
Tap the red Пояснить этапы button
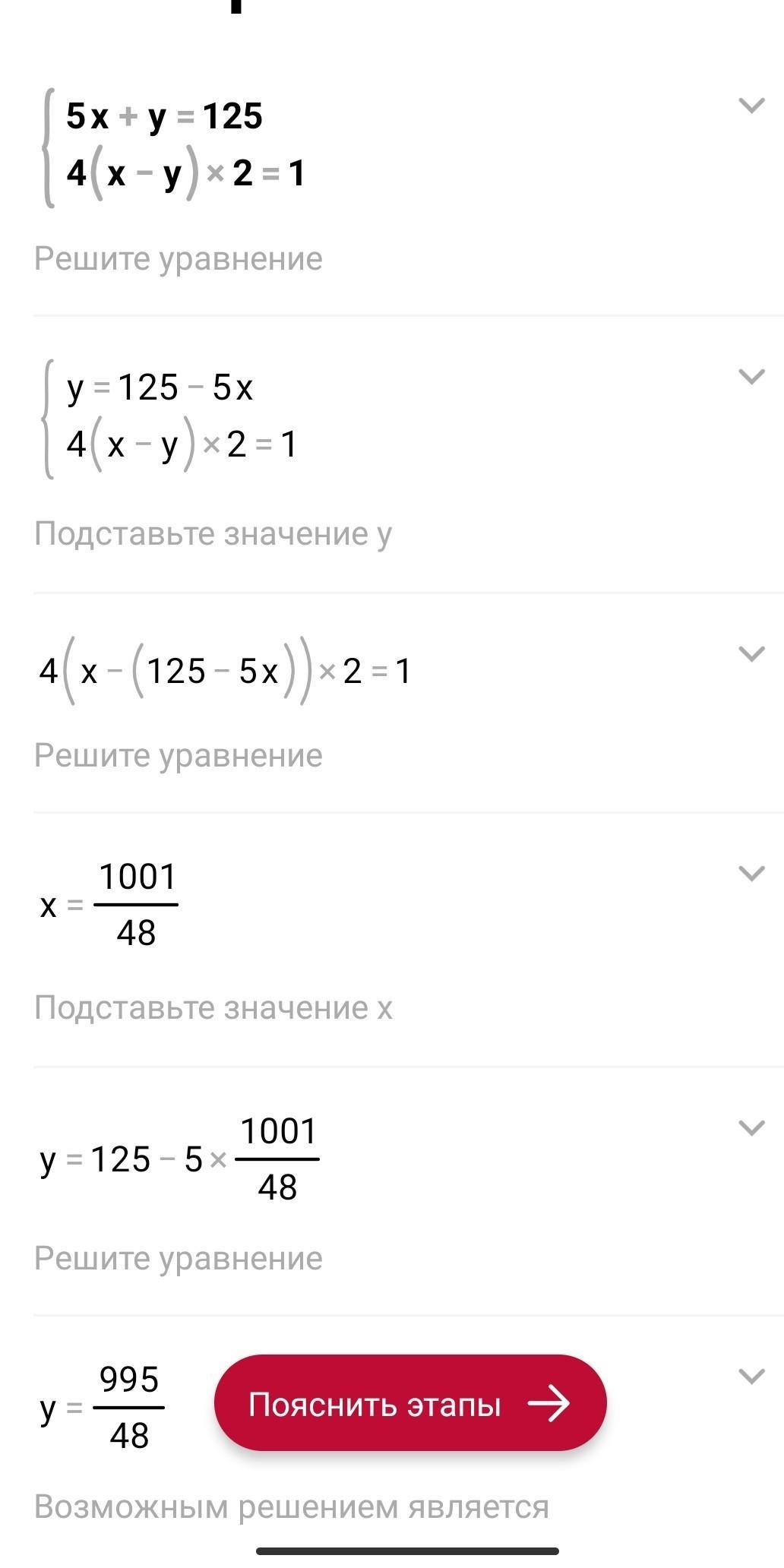click(410, 1405)
